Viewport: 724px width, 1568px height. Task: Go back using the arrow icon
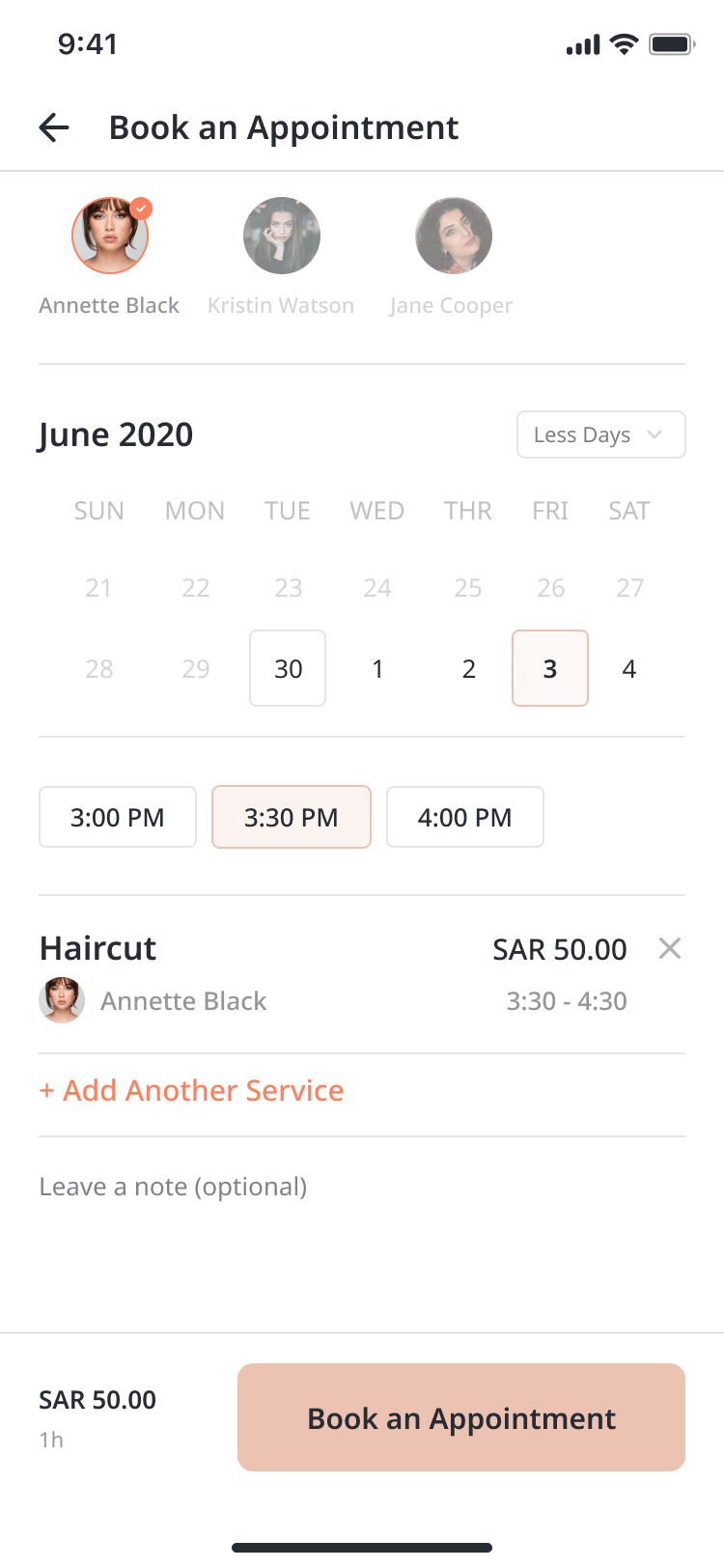point(54,127)
